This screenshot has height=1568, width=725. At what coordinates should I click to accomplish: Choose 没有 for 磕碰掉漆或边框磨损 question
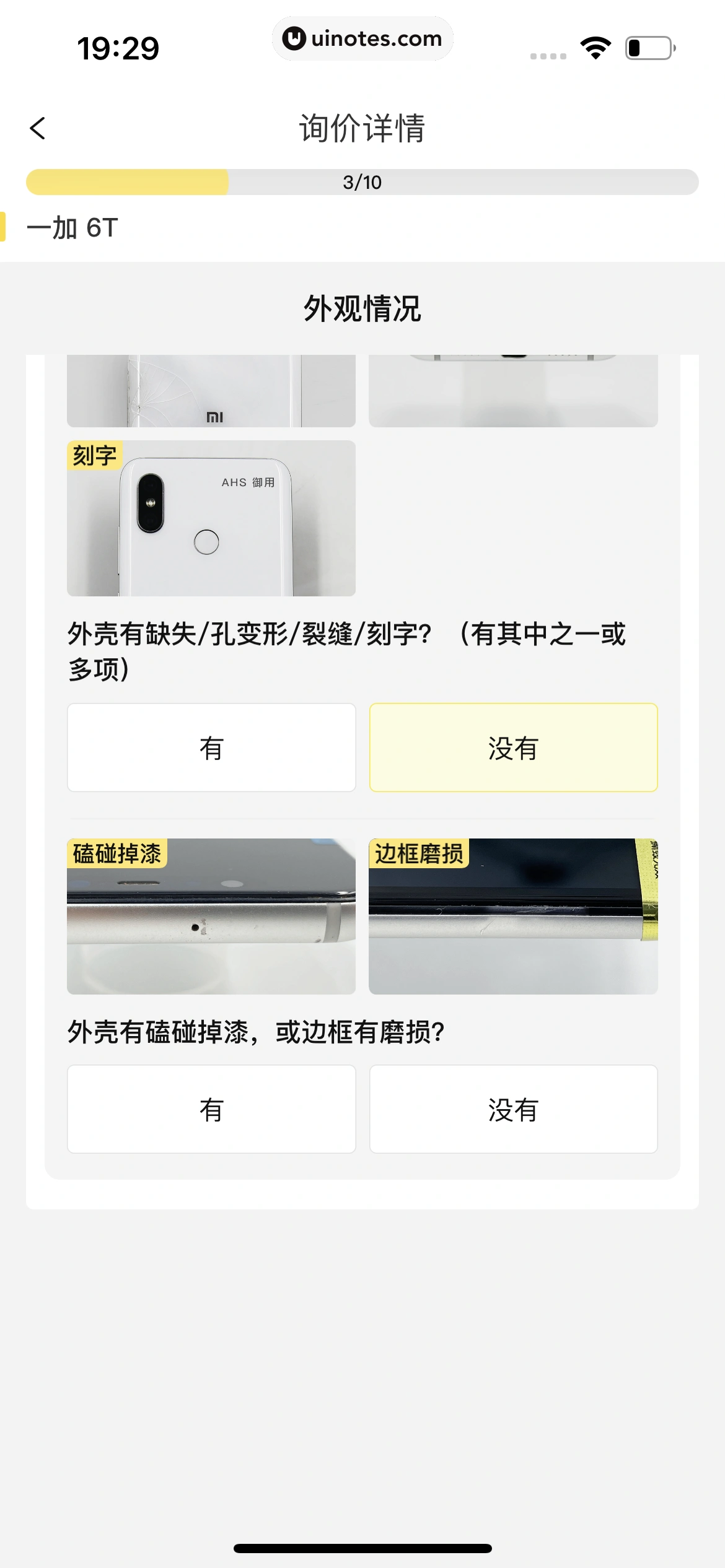pos(513,1109)
